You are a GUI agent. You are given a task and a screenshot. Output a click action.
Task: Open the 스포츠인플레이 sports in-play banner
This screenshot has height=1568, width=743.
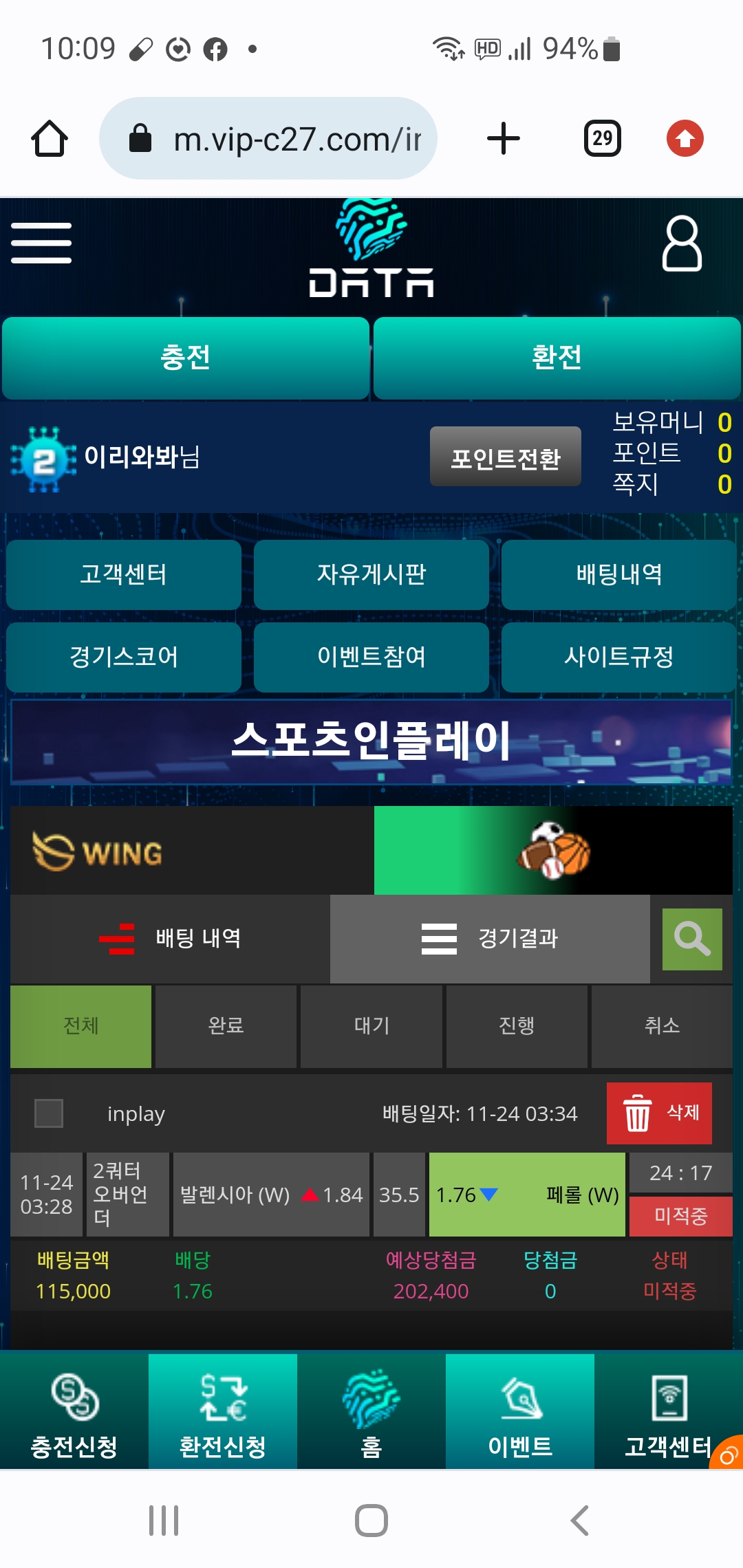(x=371, y=741)
